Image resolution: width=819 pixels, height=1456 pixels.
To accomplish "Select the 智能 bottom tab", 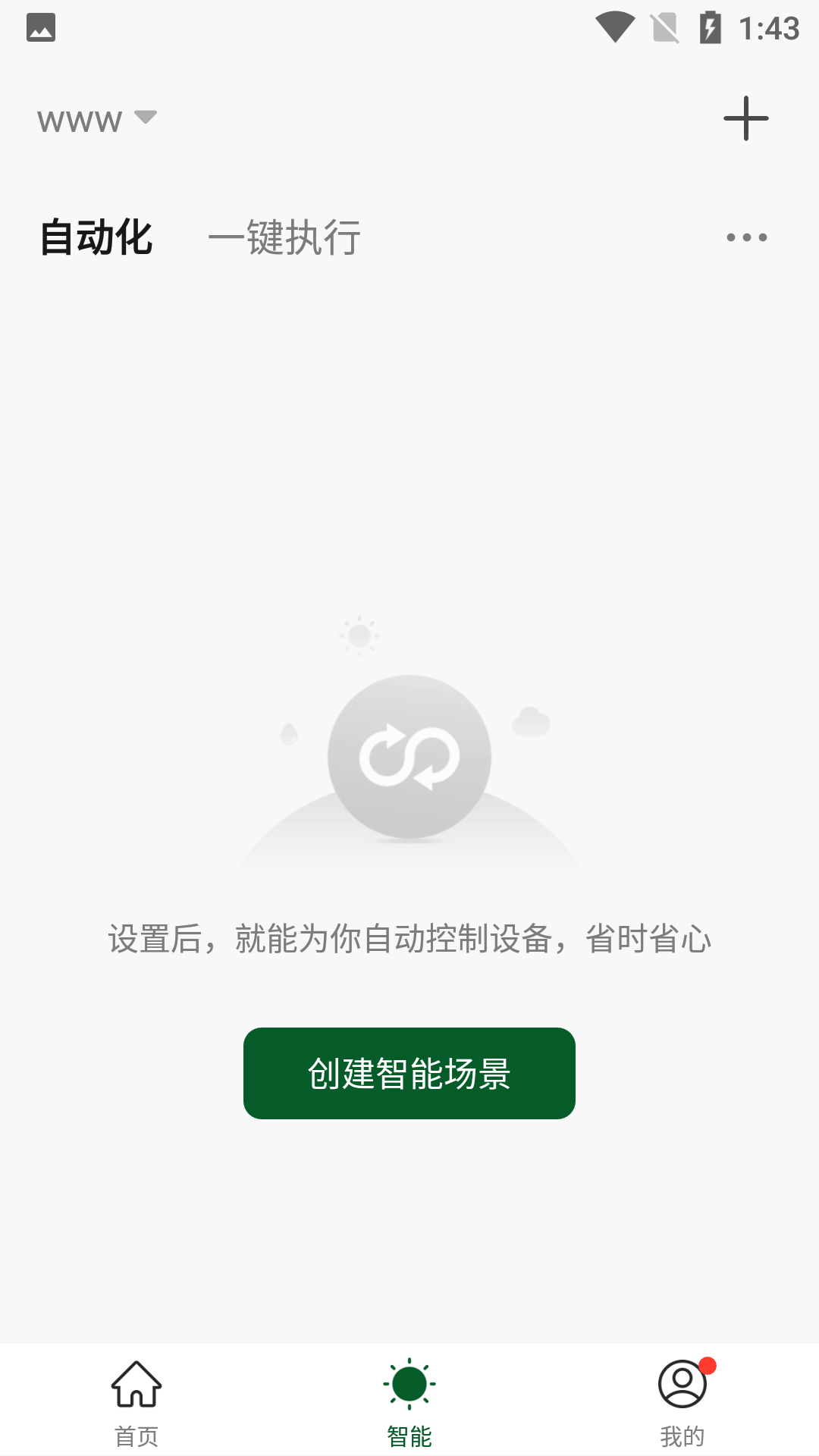I will click(409, 1403).
